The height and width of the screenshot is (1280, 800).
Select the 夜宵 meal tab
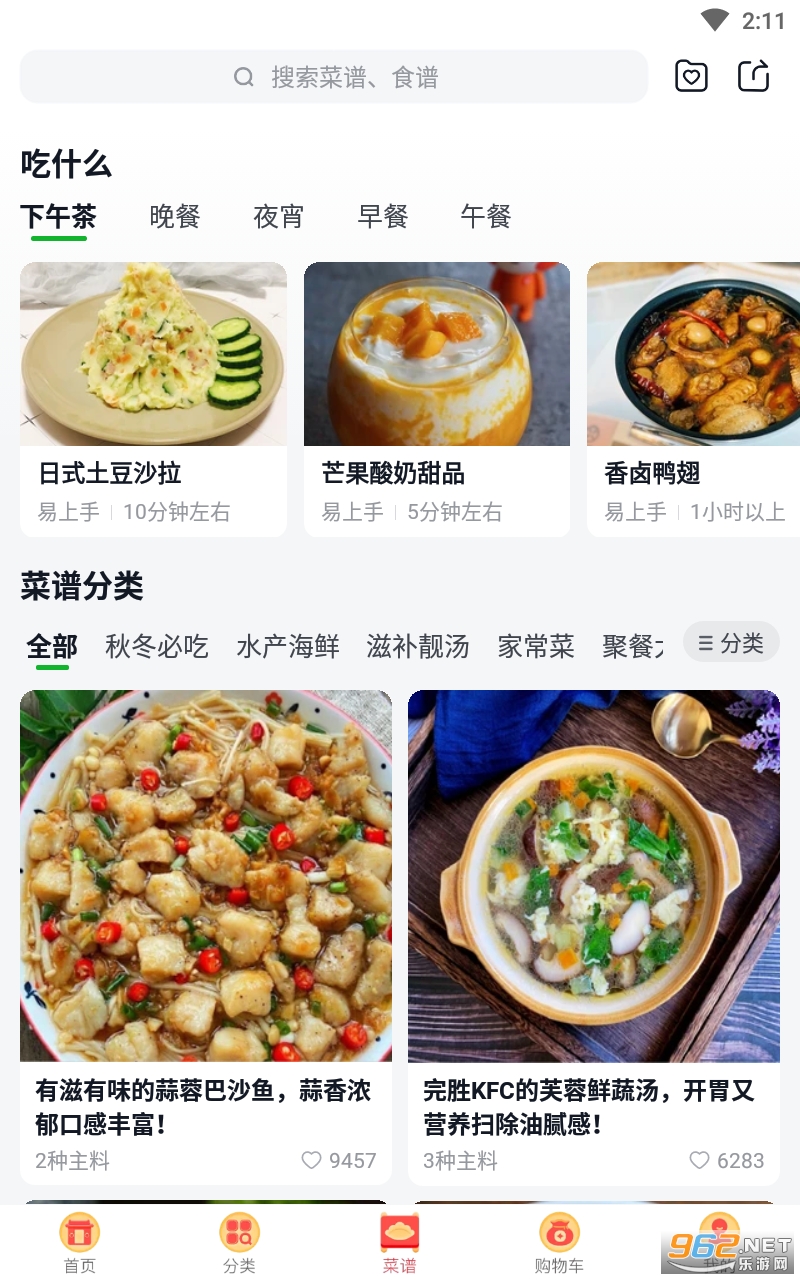coord(278,216)
